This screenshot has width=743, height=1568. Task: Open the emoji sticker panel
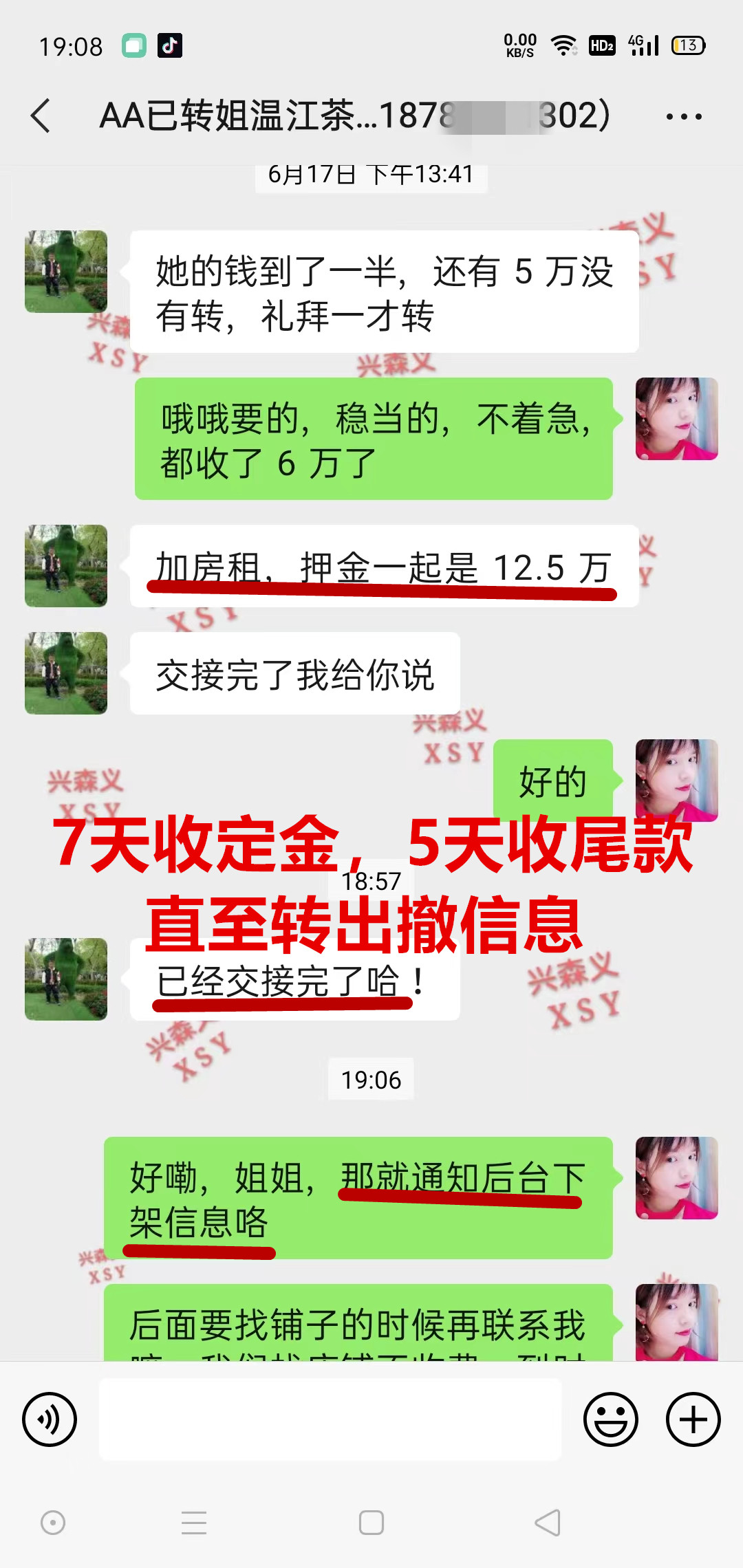point(610,1419)
